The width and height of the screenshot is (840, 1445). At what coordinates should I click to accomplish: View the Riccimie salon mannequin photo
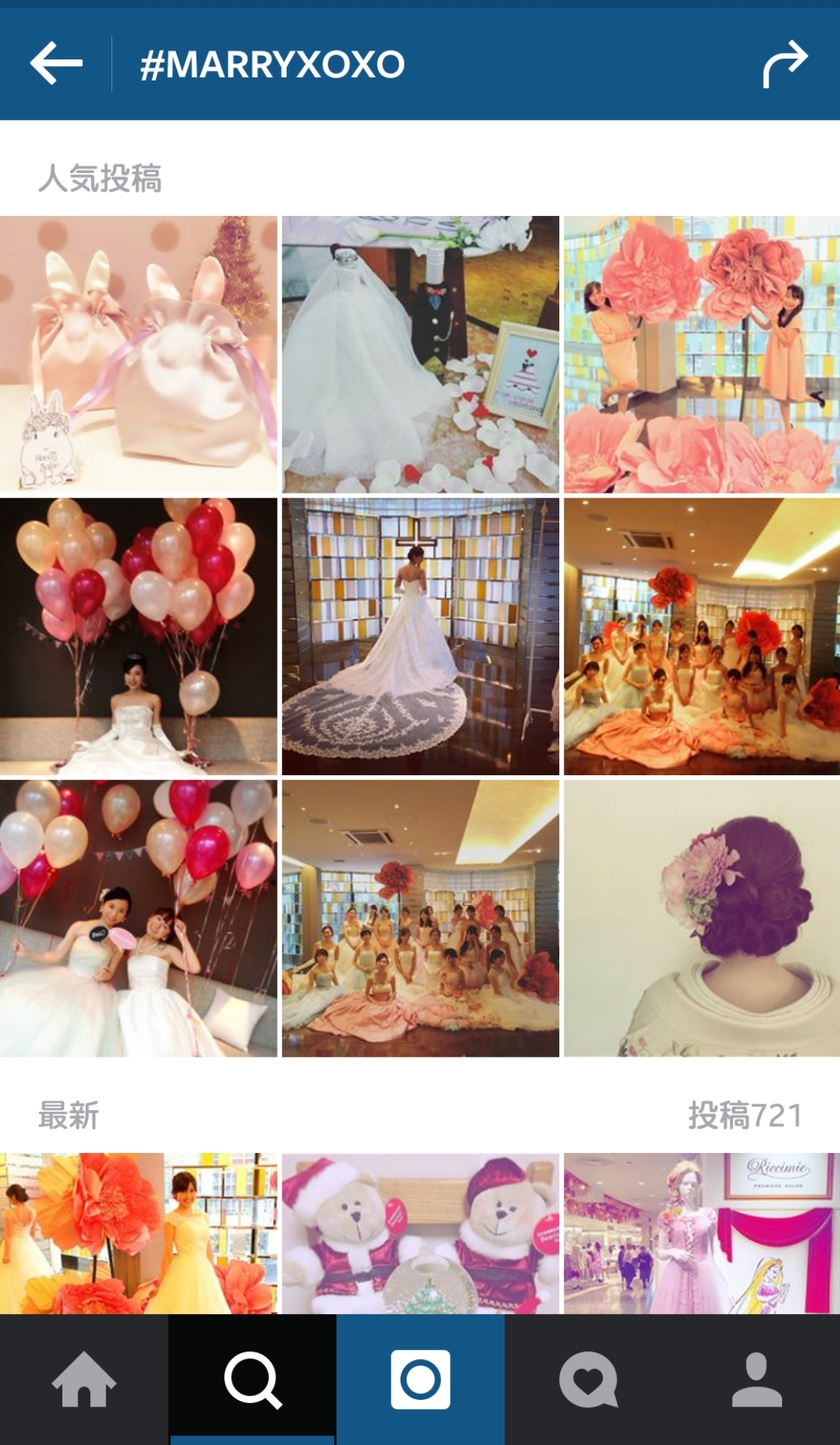[700, 1240]
